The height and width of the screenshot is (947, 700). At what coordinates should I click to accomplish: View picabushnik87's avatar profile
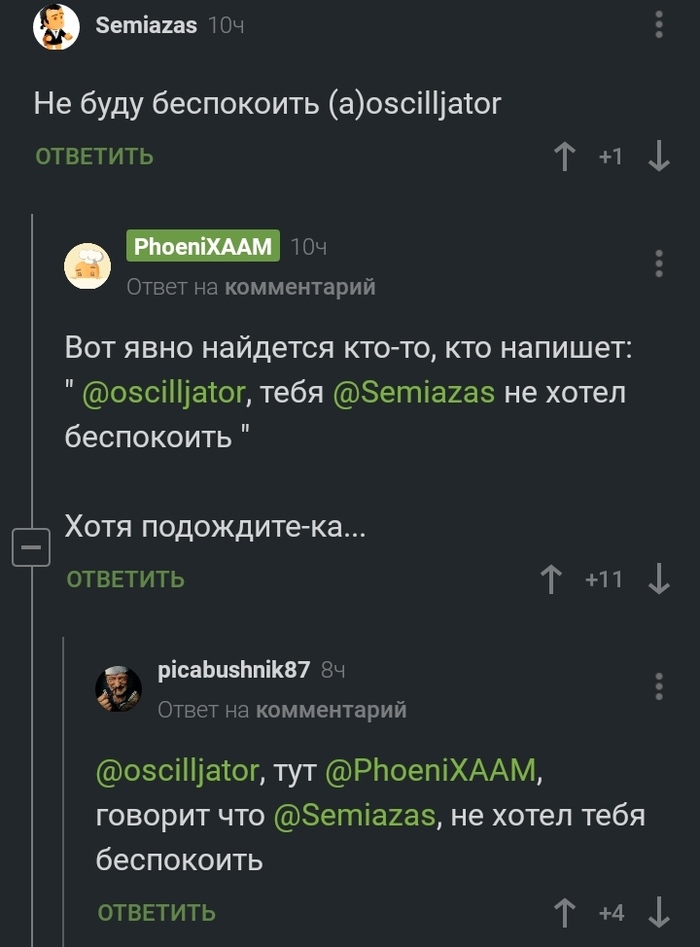coord(118,688)
